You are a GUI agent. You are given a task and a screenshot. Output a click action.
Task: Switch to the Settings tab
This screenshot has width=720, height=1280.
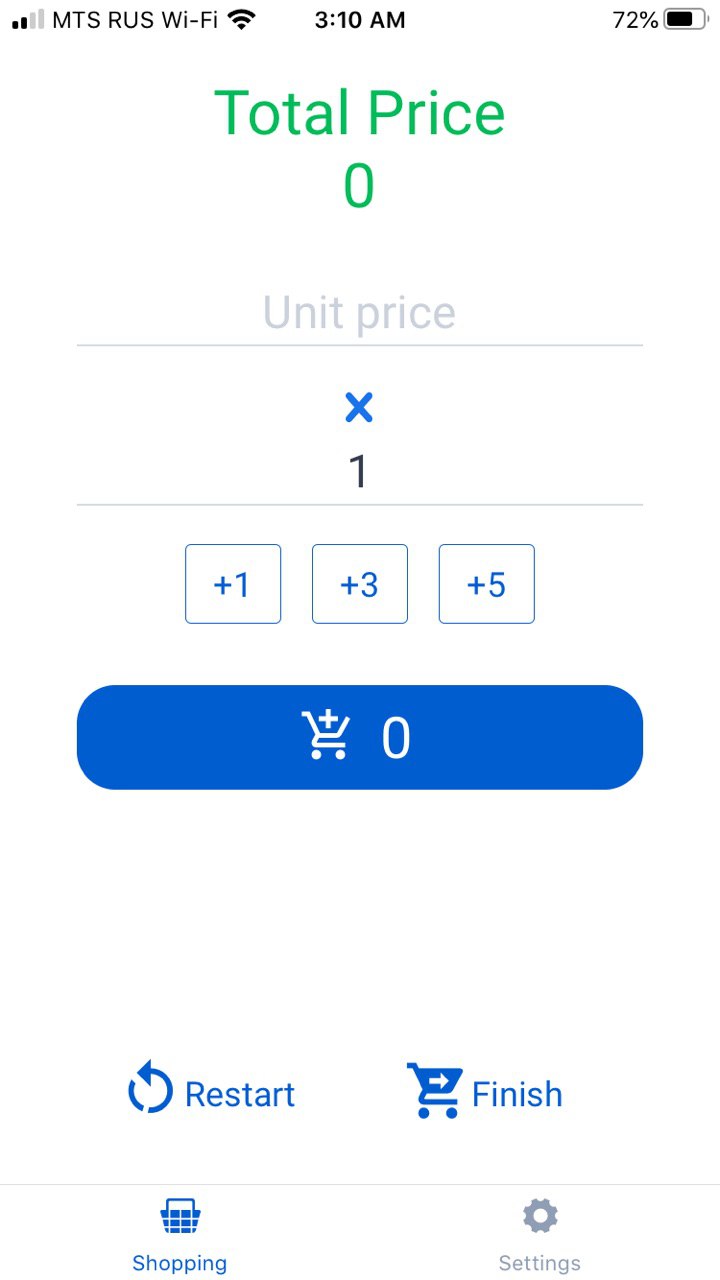coord(539,1235)
